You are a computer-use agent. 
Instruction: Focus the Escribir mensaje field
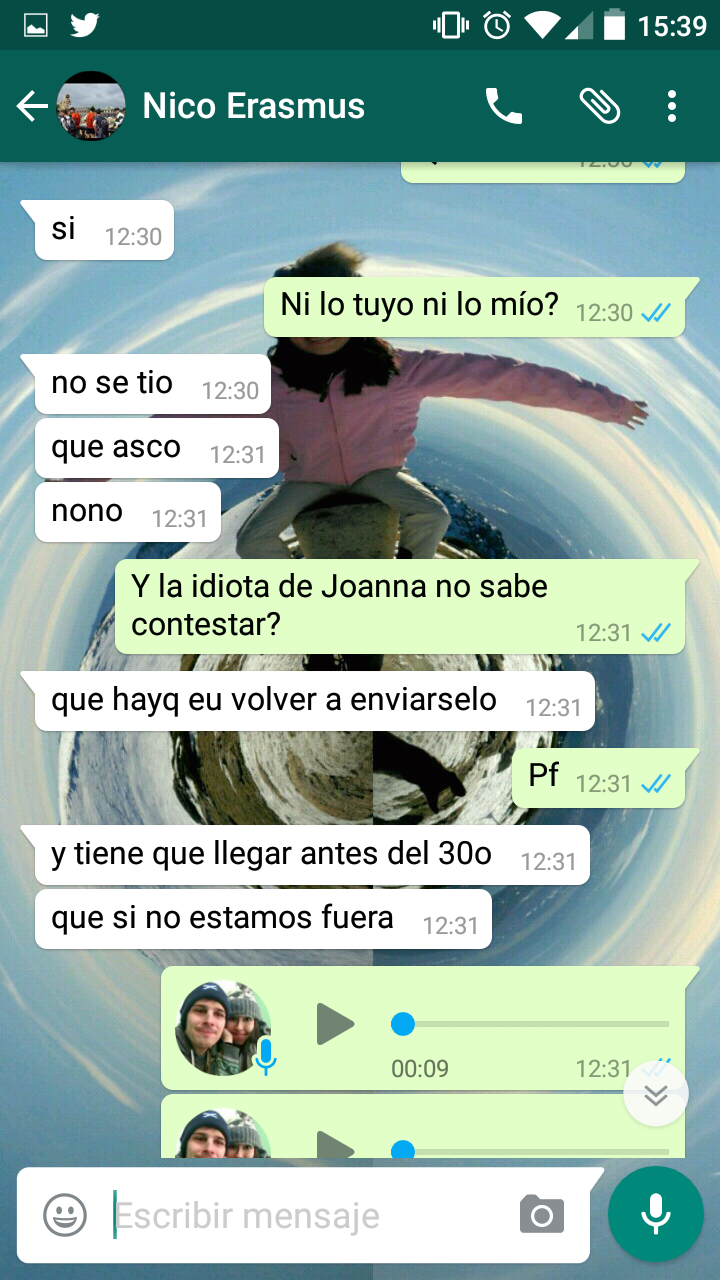[300, 1216]
